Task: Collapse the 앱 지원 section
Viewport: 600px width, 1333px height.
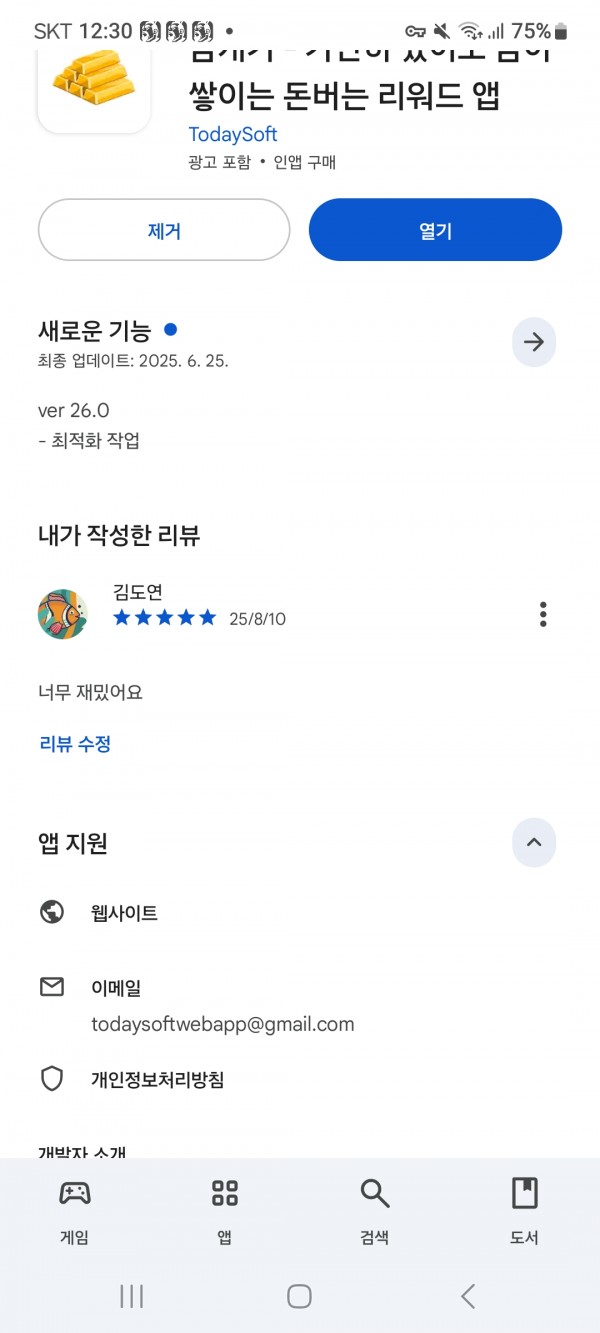Action: 534,843
